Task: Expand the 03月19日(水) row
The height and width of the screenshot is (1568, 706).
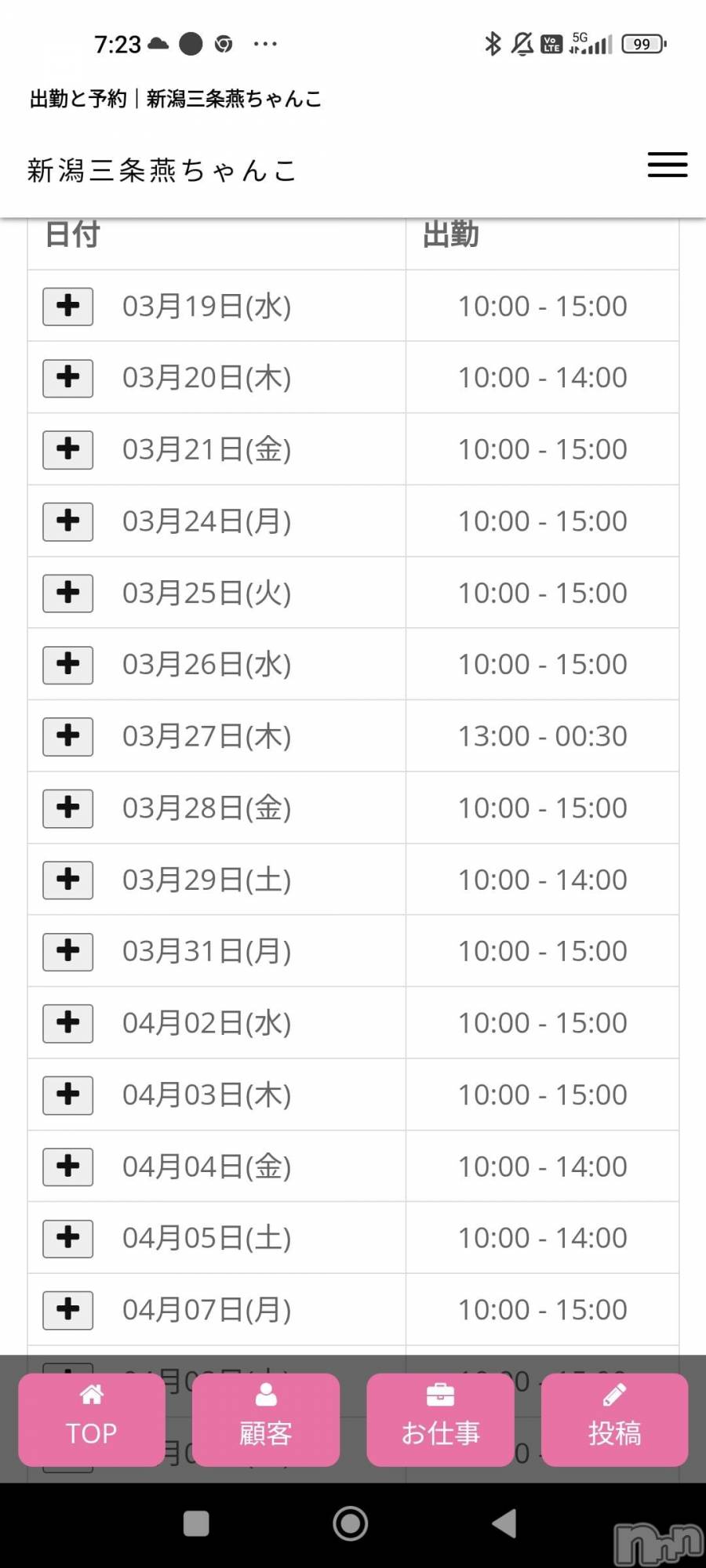Action: (68, 306)
